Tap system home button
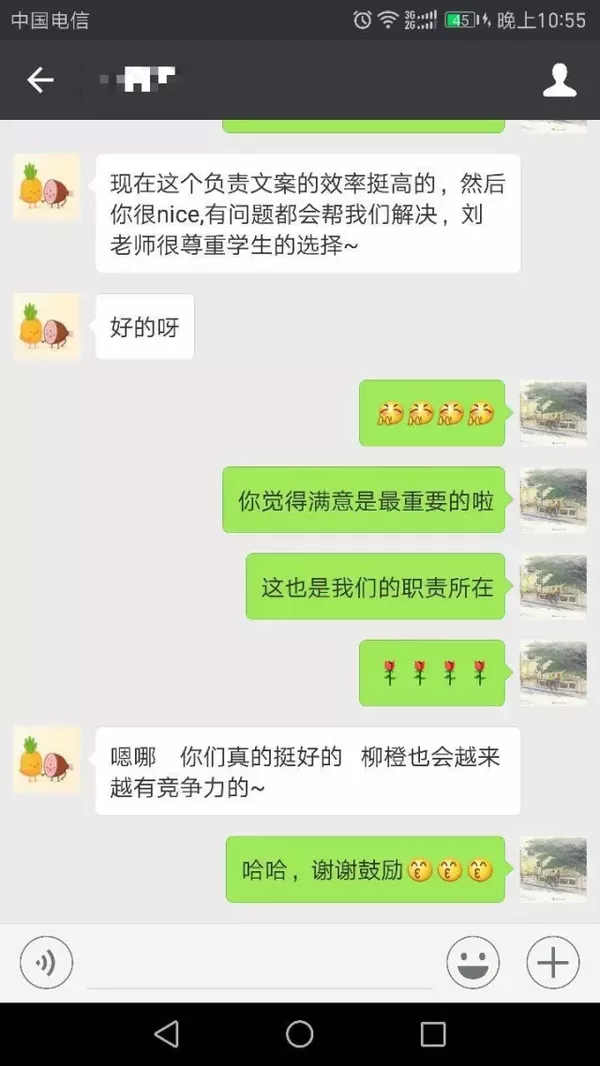 point(300,1034)
